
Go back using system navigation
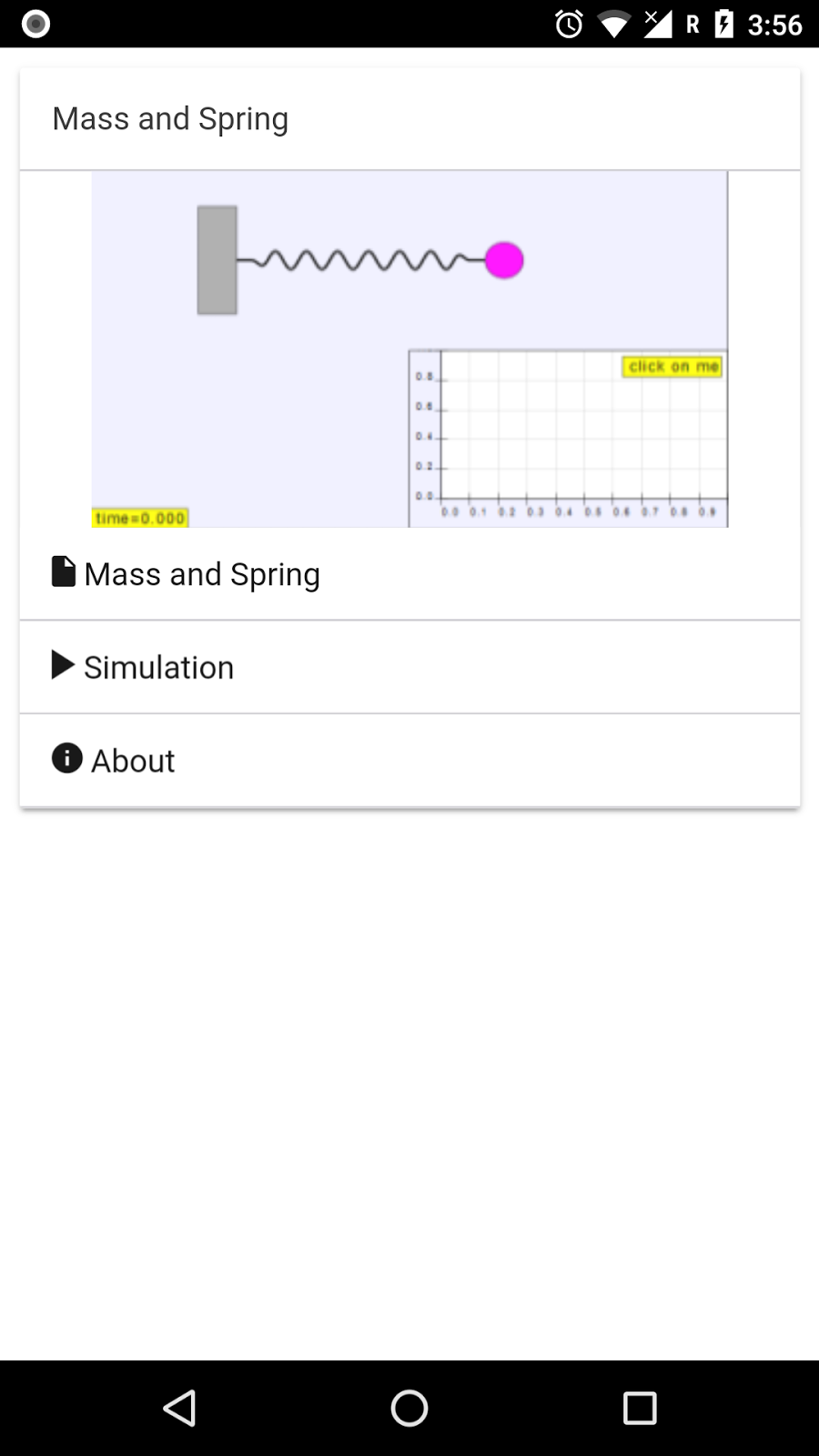click(x=179, y=1408)
